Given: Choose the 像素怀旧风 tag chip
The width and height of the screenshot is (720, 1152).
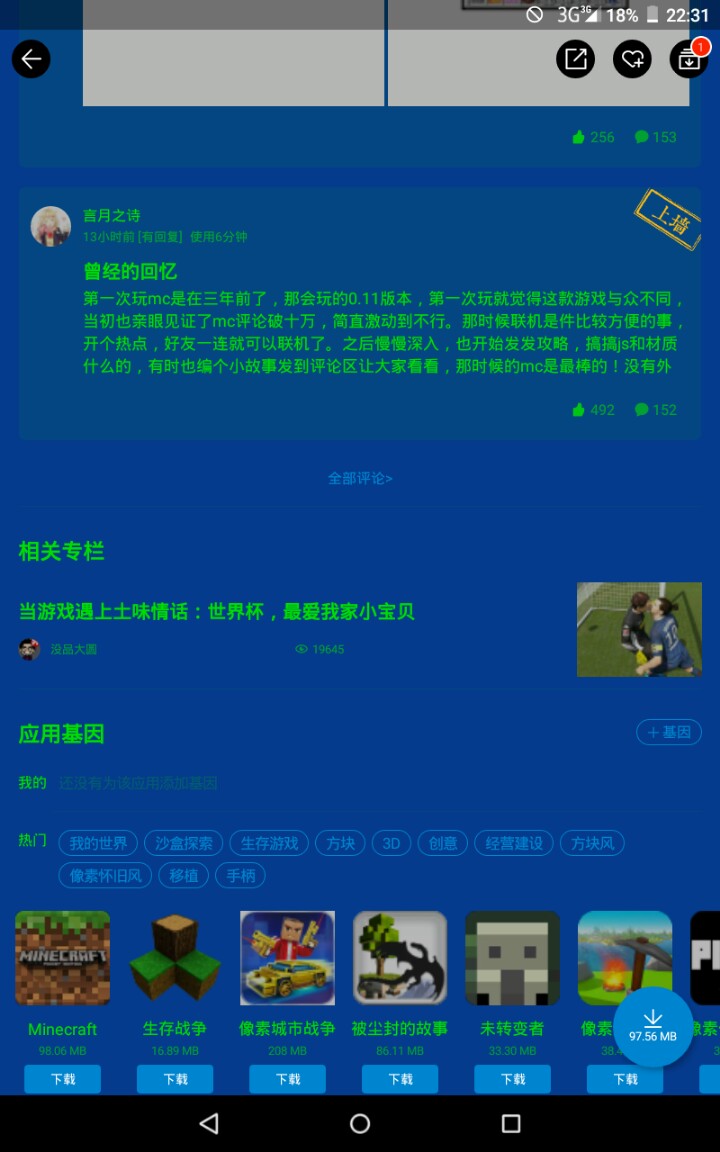Looking at the screenshot, I should (105, 875).
